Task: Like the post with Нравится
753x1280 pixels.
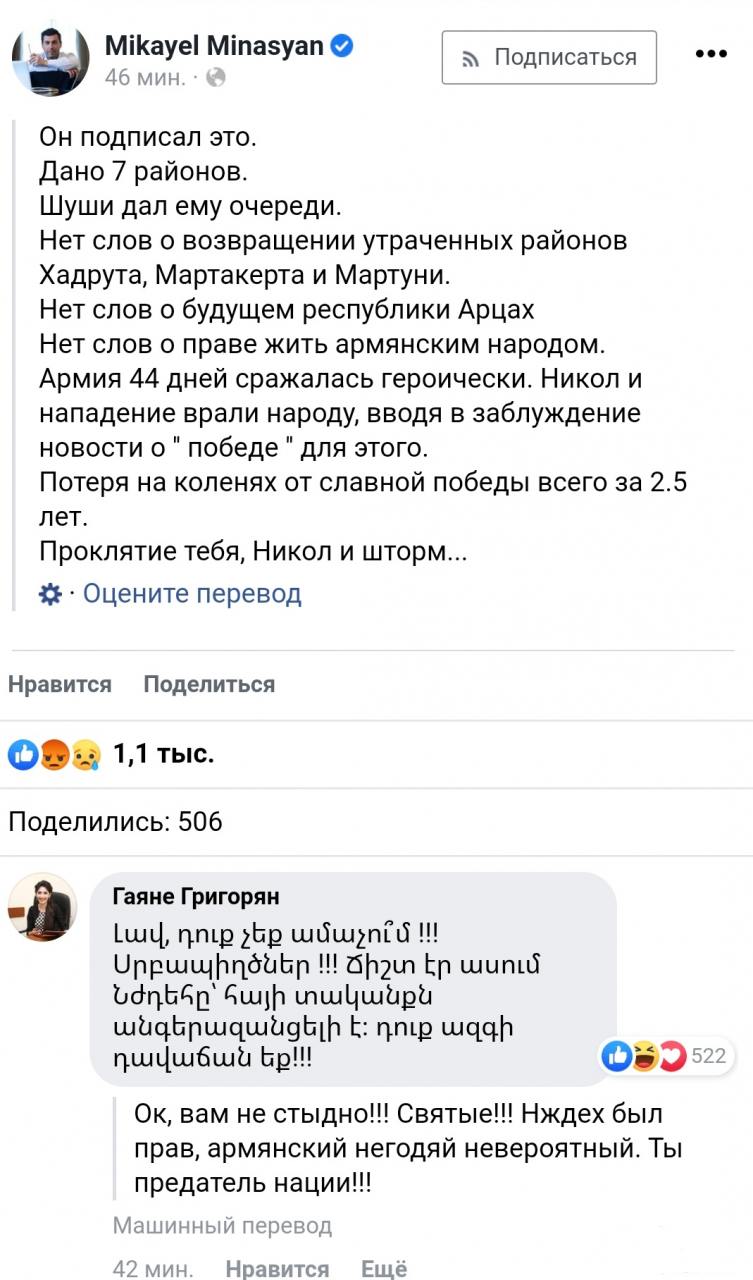Action: pos(60,684)
